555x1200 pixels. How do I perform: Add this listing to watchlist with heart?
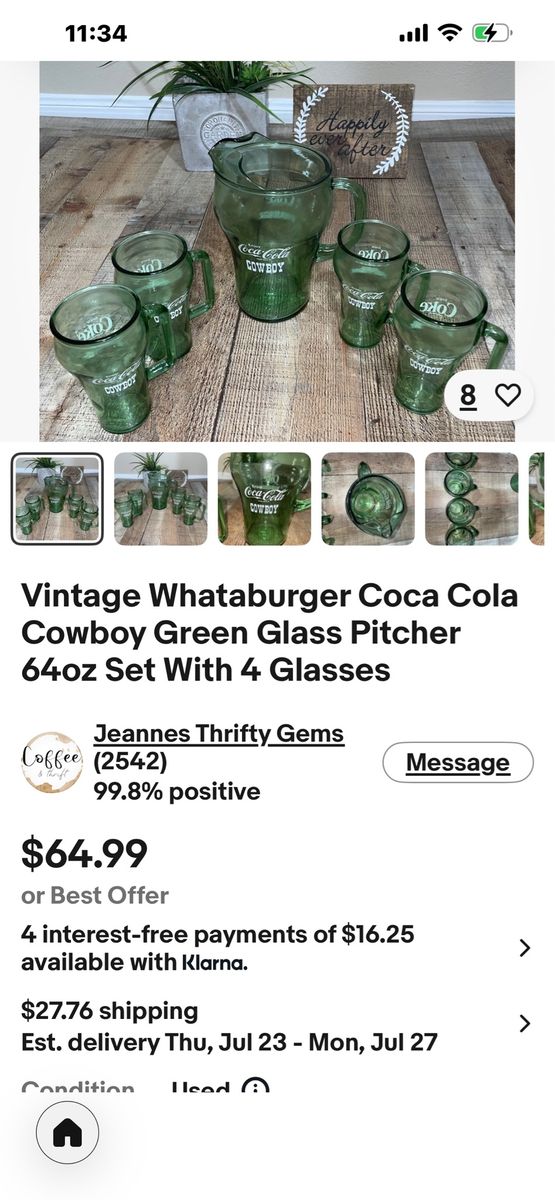tap(508, 395)
